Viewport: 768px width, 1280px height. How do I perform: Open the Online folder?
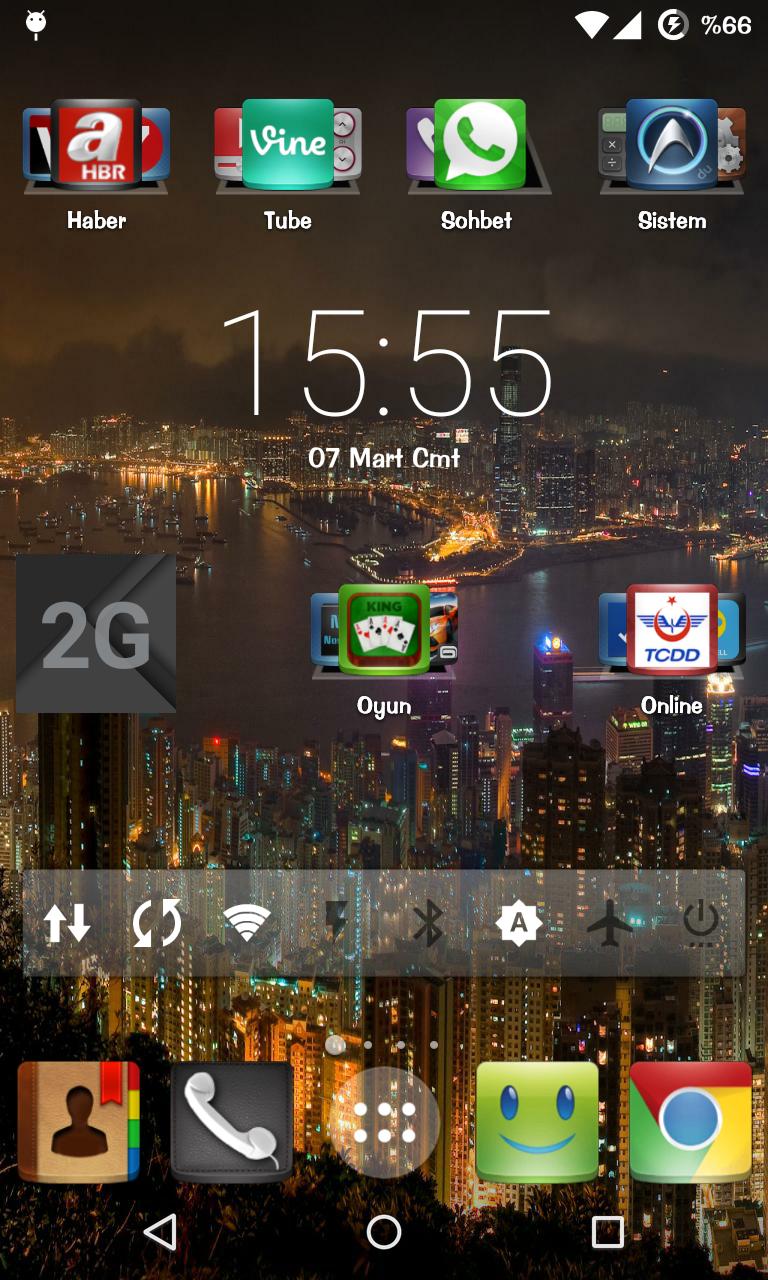pyautogui.click(x=672, y=633)
